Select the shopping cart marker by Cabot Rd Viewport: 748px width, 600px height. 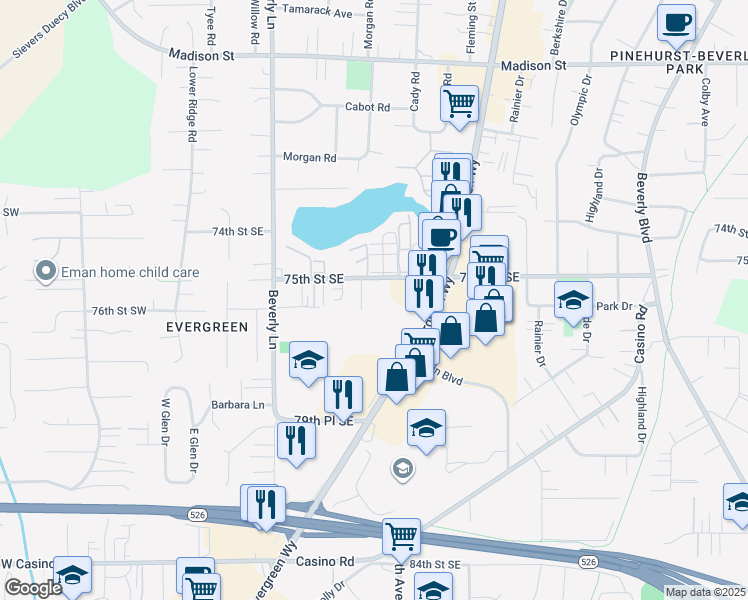point(459,103)
